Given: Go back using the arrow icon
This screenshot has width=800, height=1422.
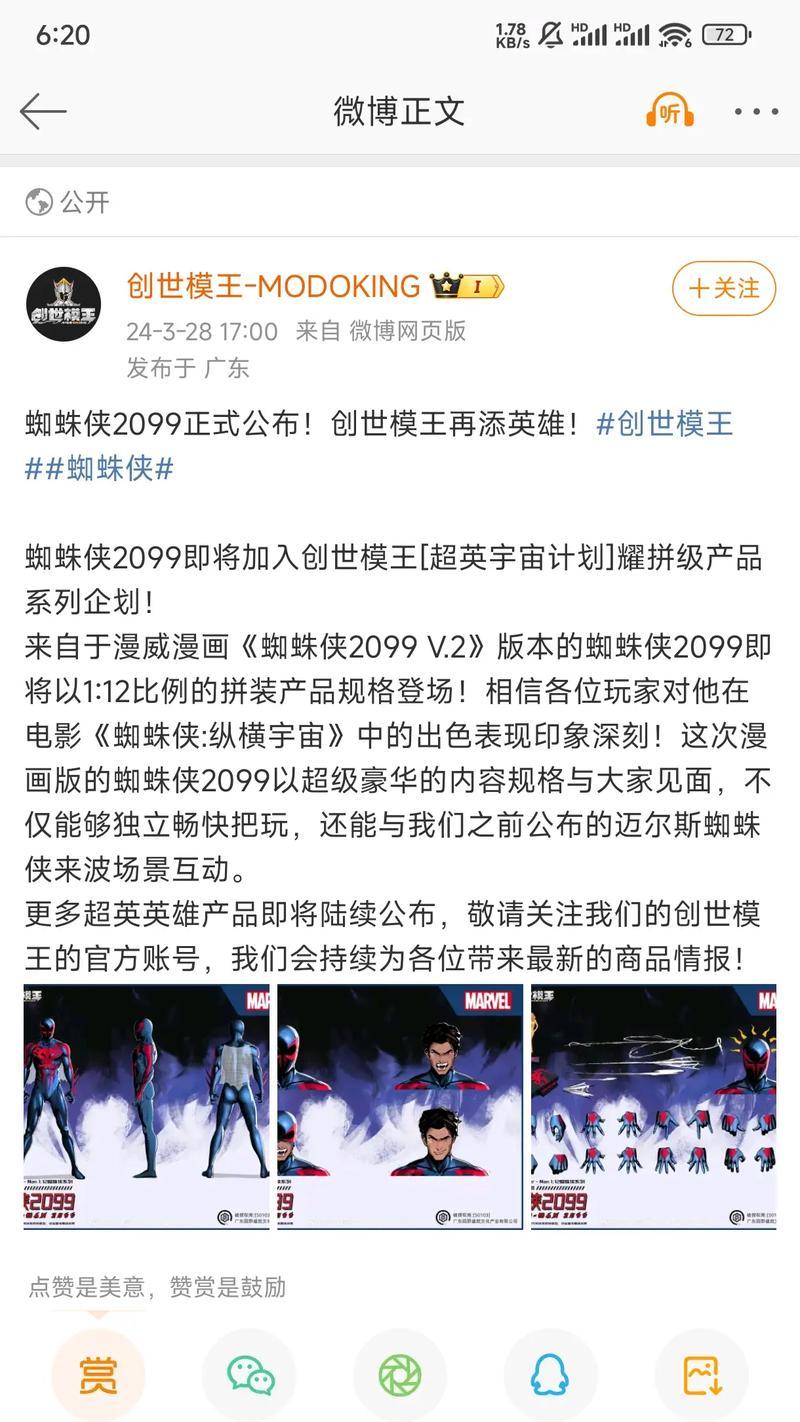Looking at the screenshot, I should (42, 111).
